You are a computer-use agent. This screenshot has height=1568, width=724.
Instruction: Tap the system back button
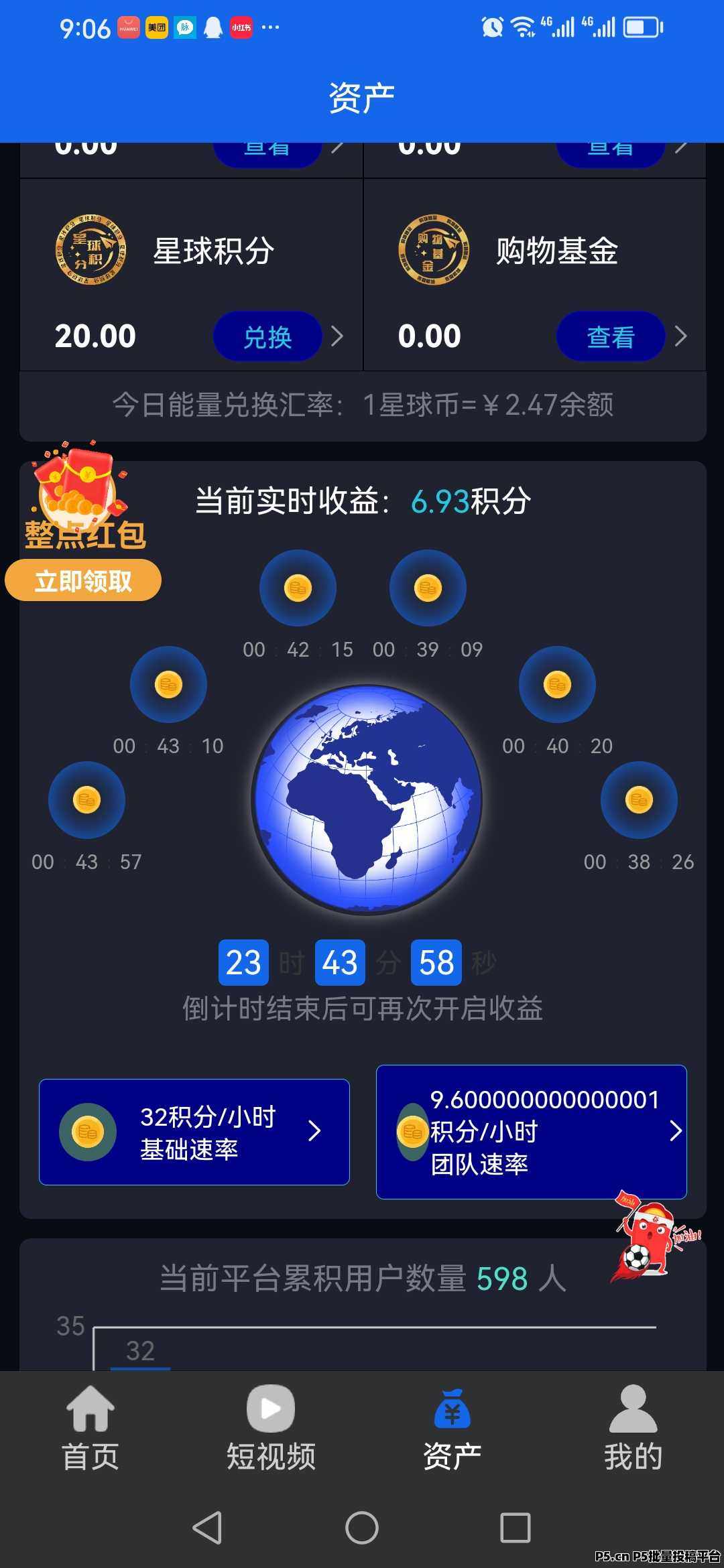tap(207, 1528)
